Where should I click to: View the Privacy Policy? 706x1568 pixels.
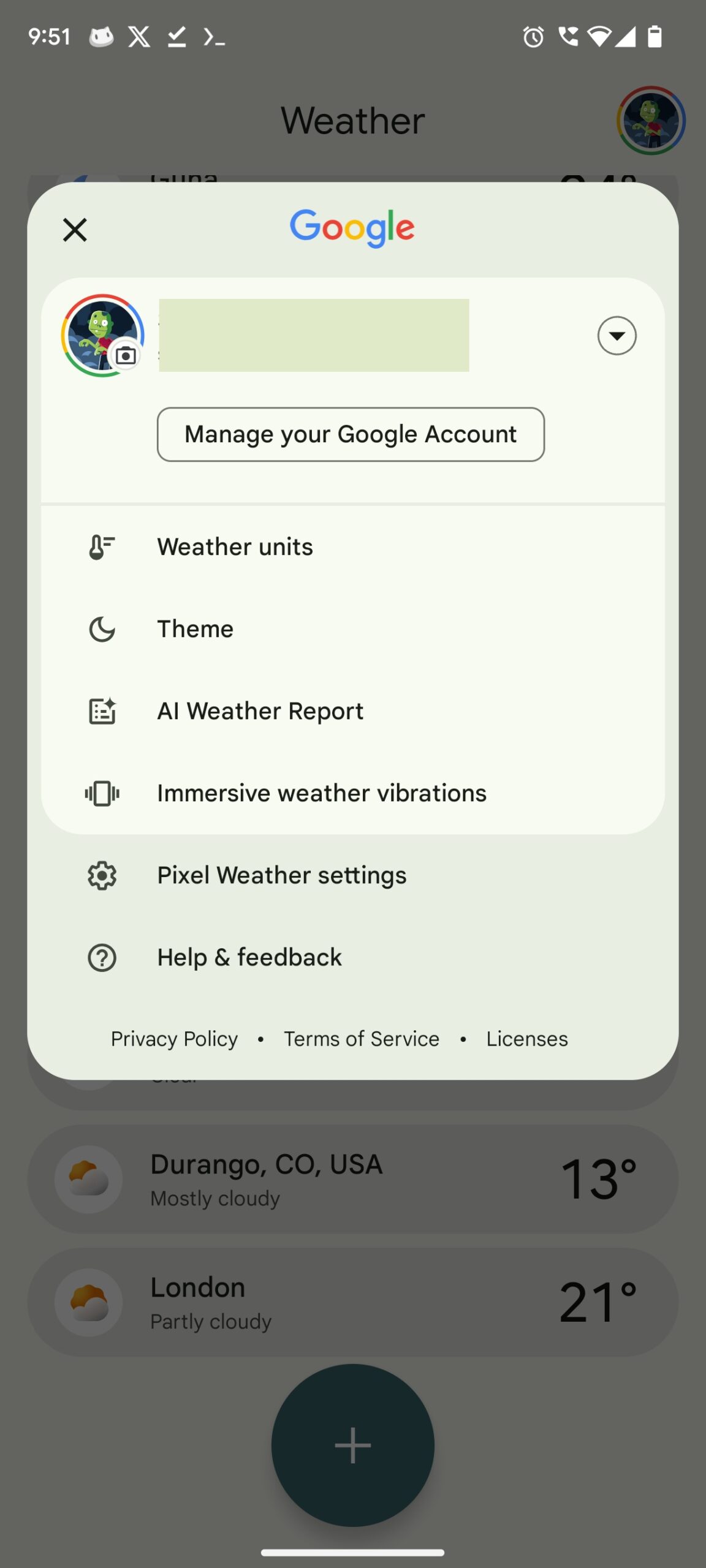(175, 1039)
